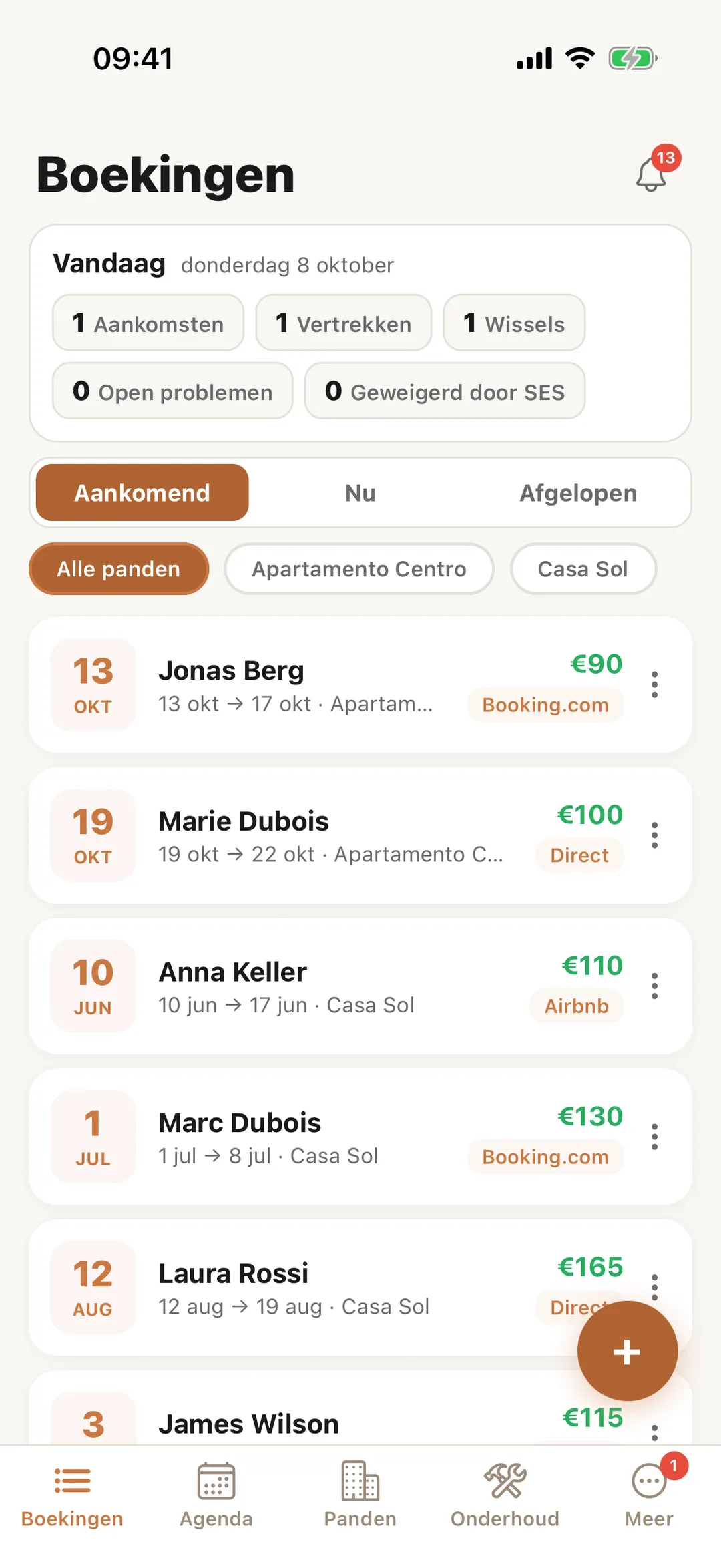Go to the Agenda tab
Image resolution: width=721 pixels, height=1568 pixels.
point(216,1496)
